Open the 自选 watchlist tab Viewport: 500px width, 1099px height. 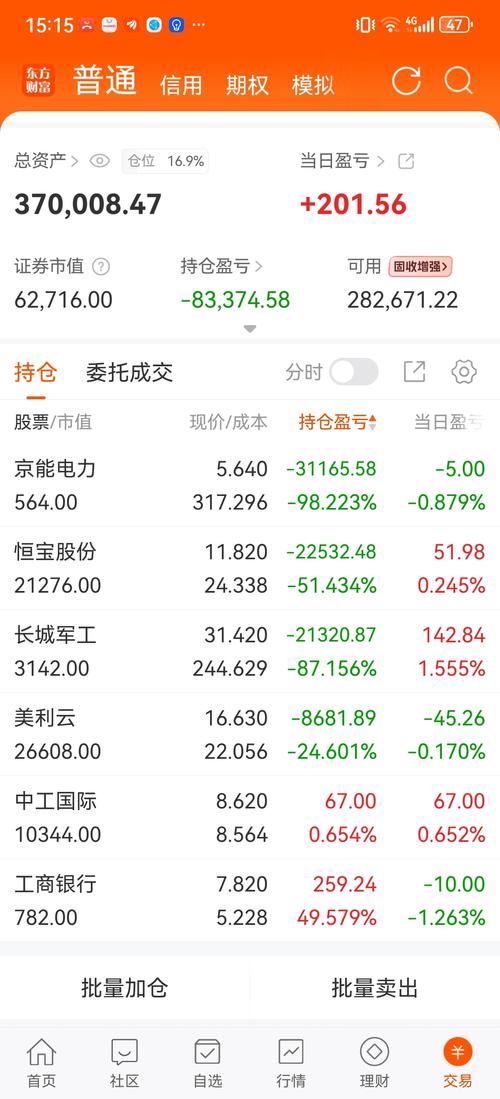pos(208,1063)
